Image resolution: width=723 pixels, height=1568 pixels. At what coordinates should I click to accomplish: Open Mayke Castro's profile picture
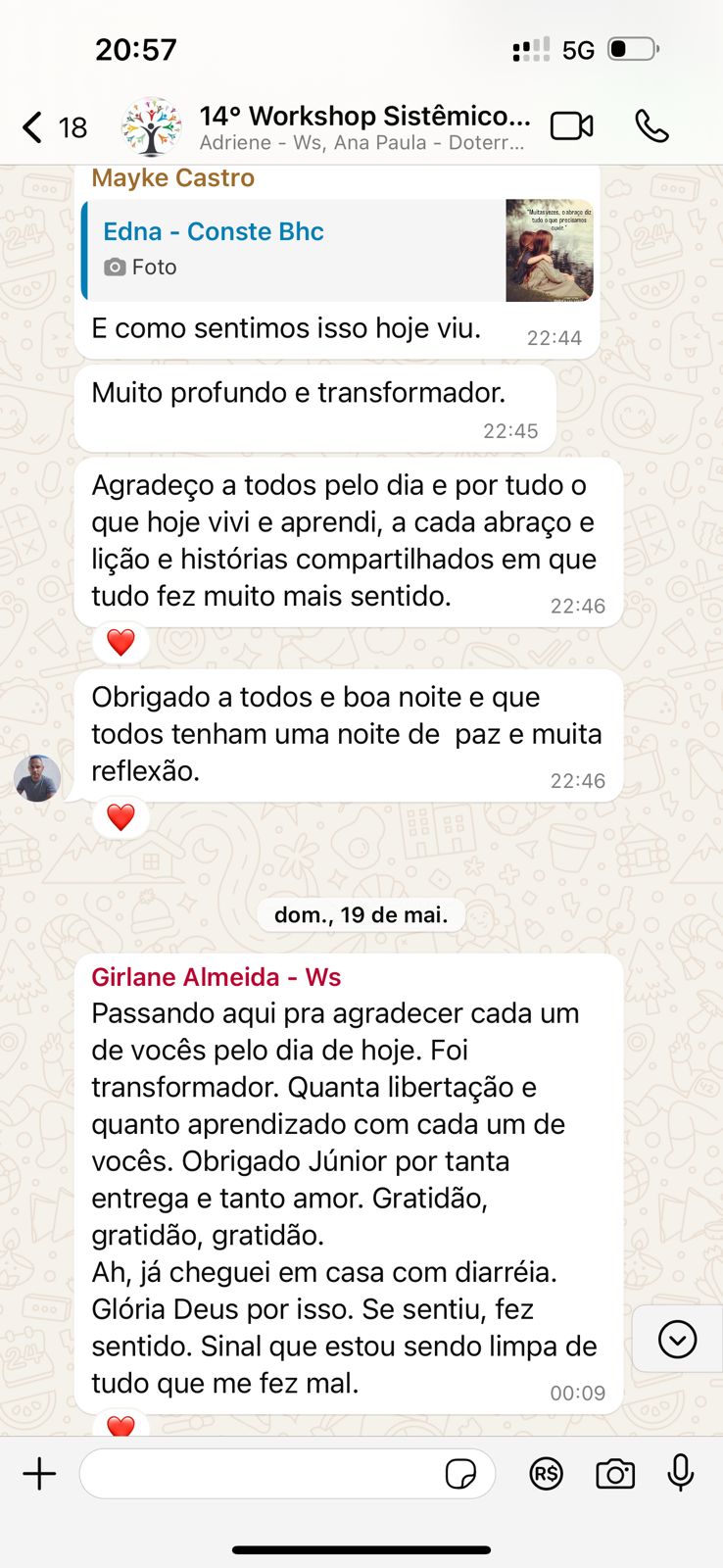click(37, 778)
